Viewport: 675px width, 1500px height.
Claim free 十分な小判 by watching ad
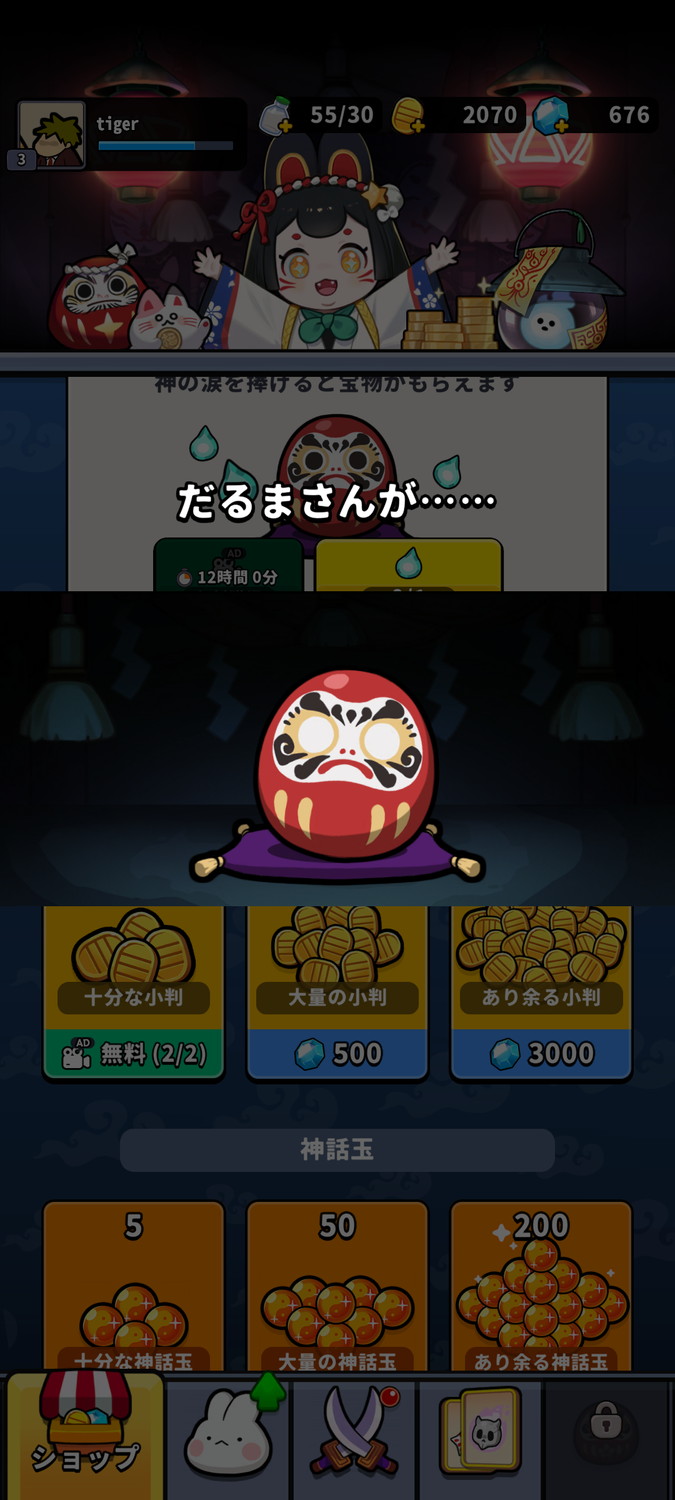[x=133, y=1054]
